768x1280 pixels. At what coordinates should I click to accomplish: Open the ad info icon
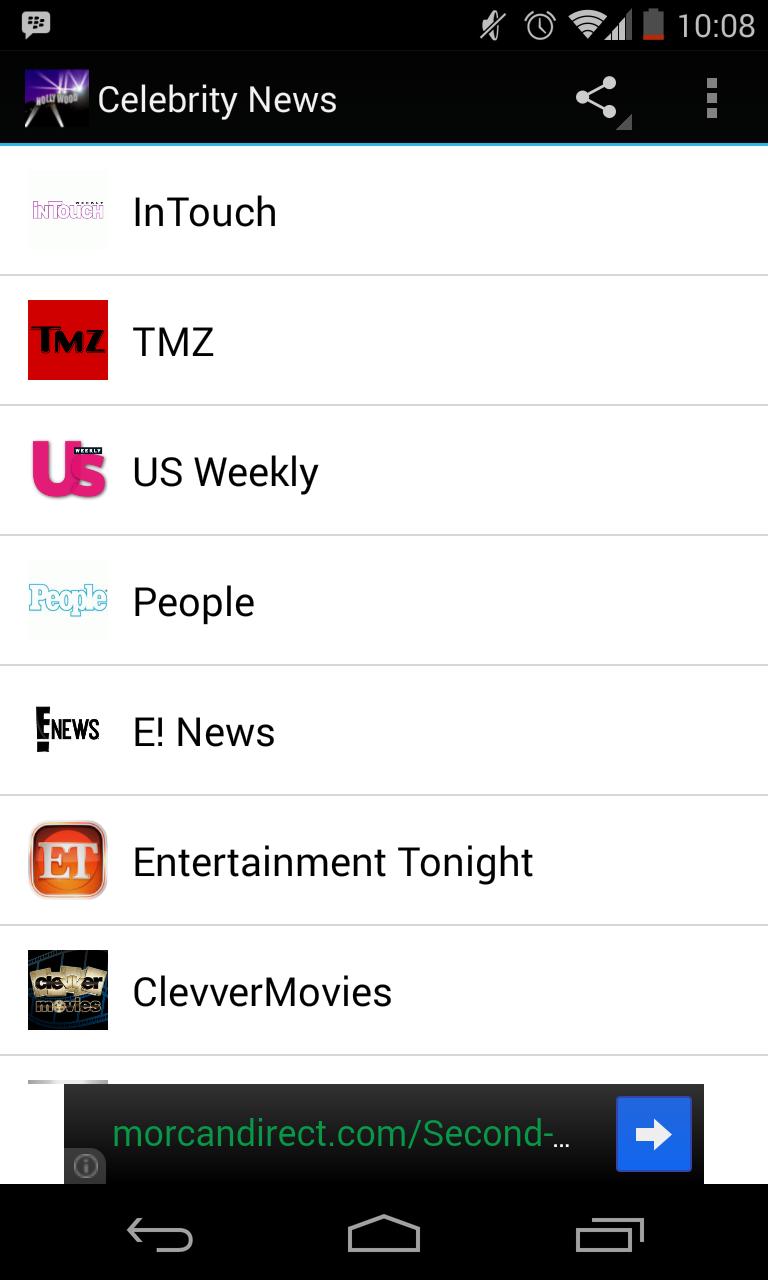tap(86, 1166)
